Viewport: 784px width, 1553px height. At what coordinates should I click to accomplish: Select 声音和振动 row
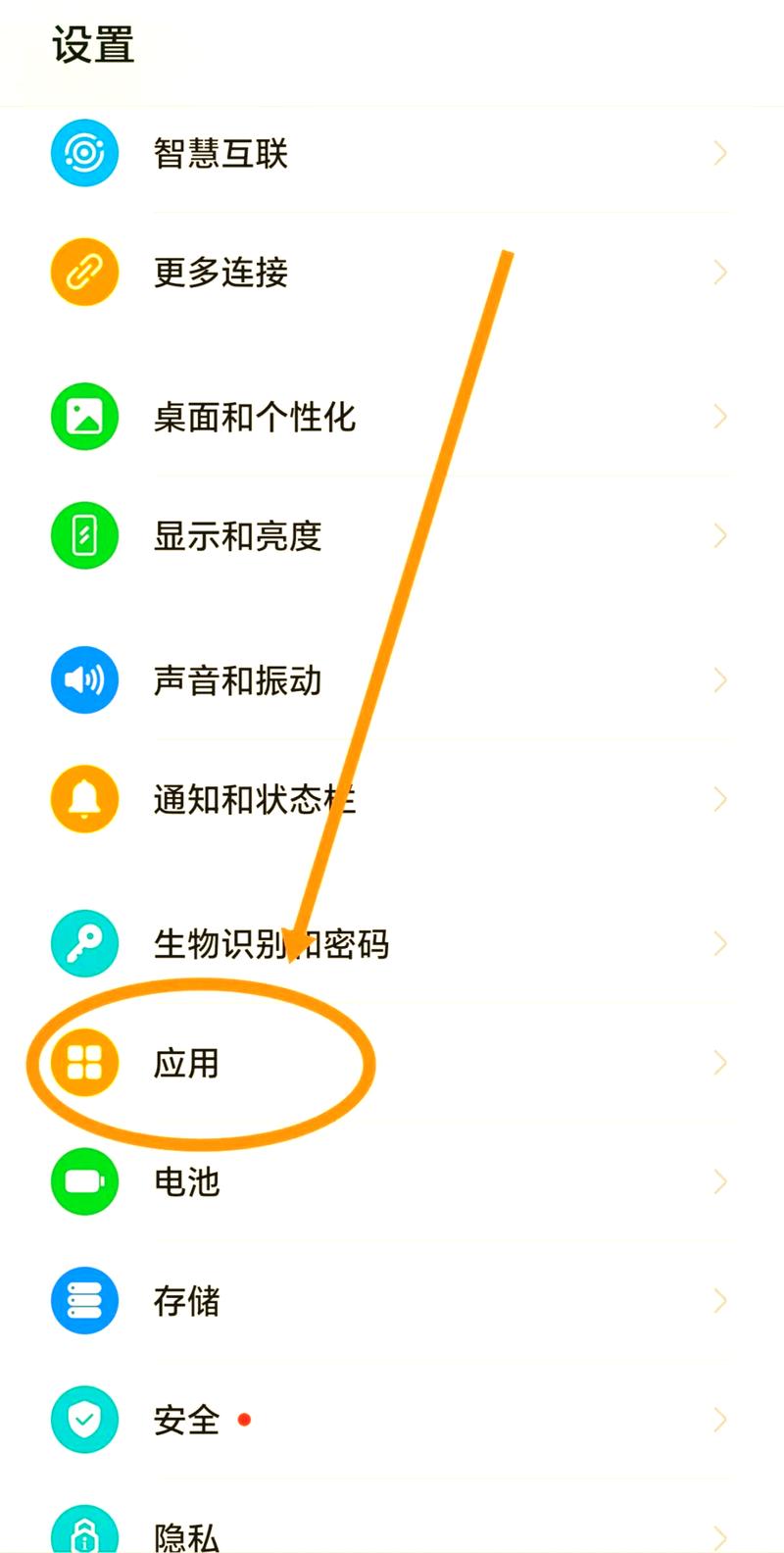[x=237, y=680]
